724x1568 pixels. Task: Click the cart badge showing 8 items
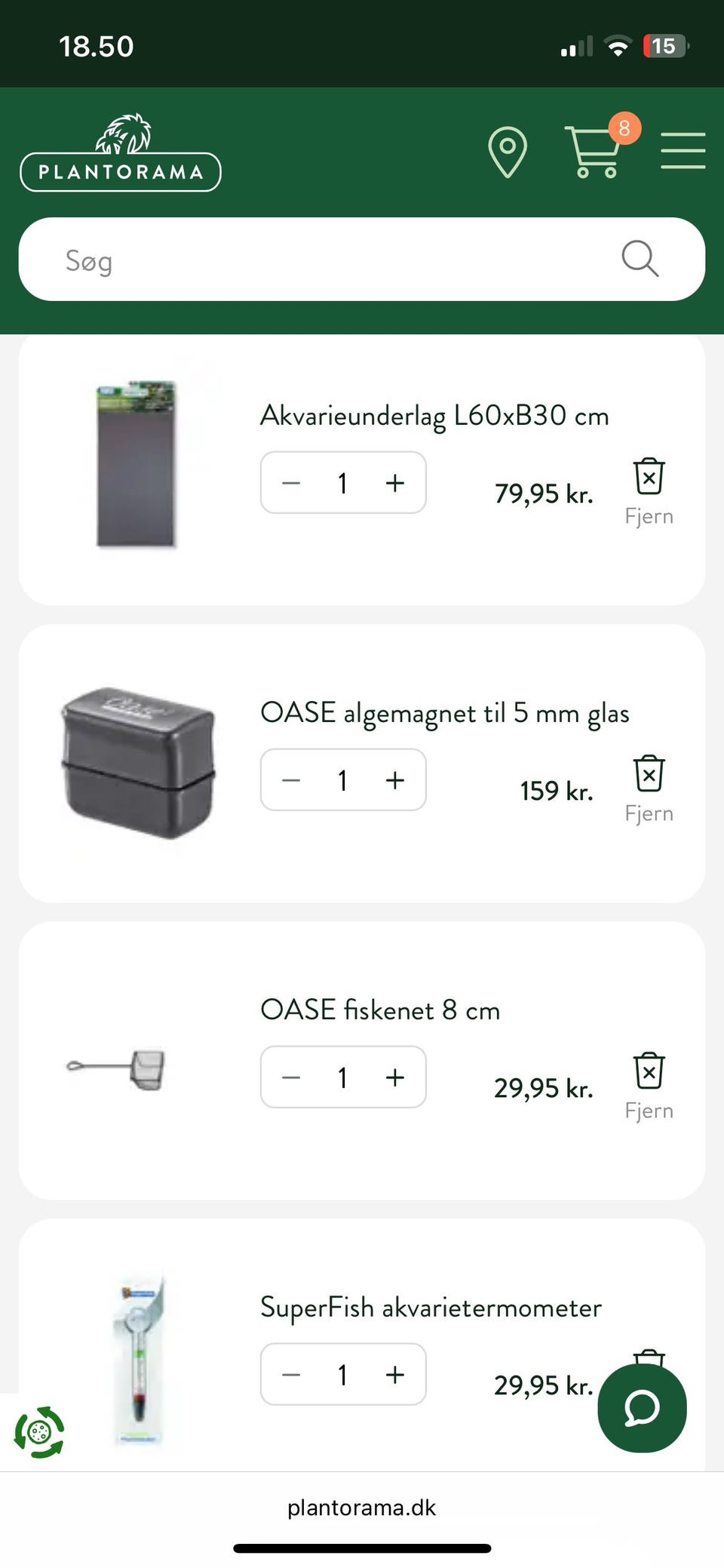click(x=623, y=128)
